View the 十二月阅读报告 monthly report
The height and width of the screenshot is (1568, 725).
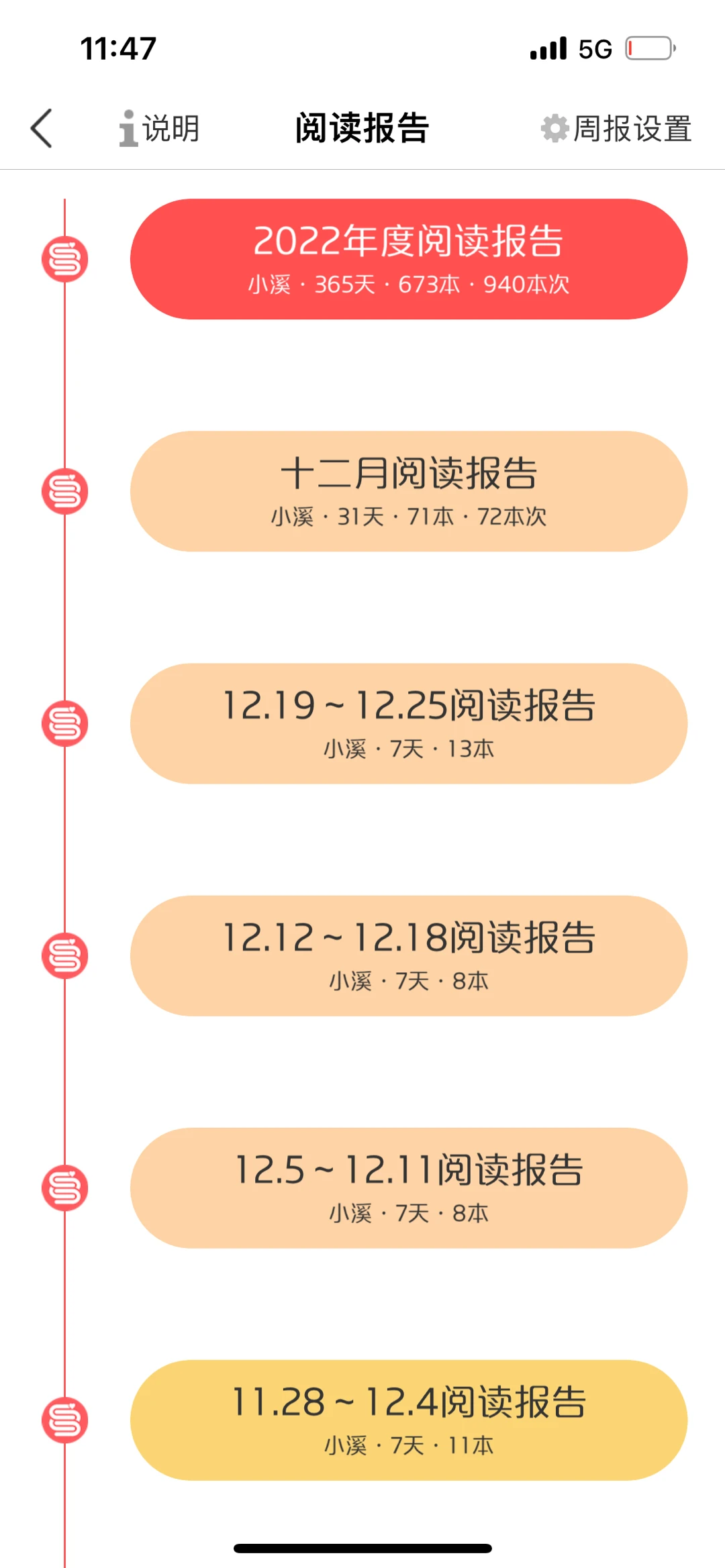pyautogui.click(x=409, y=491)
